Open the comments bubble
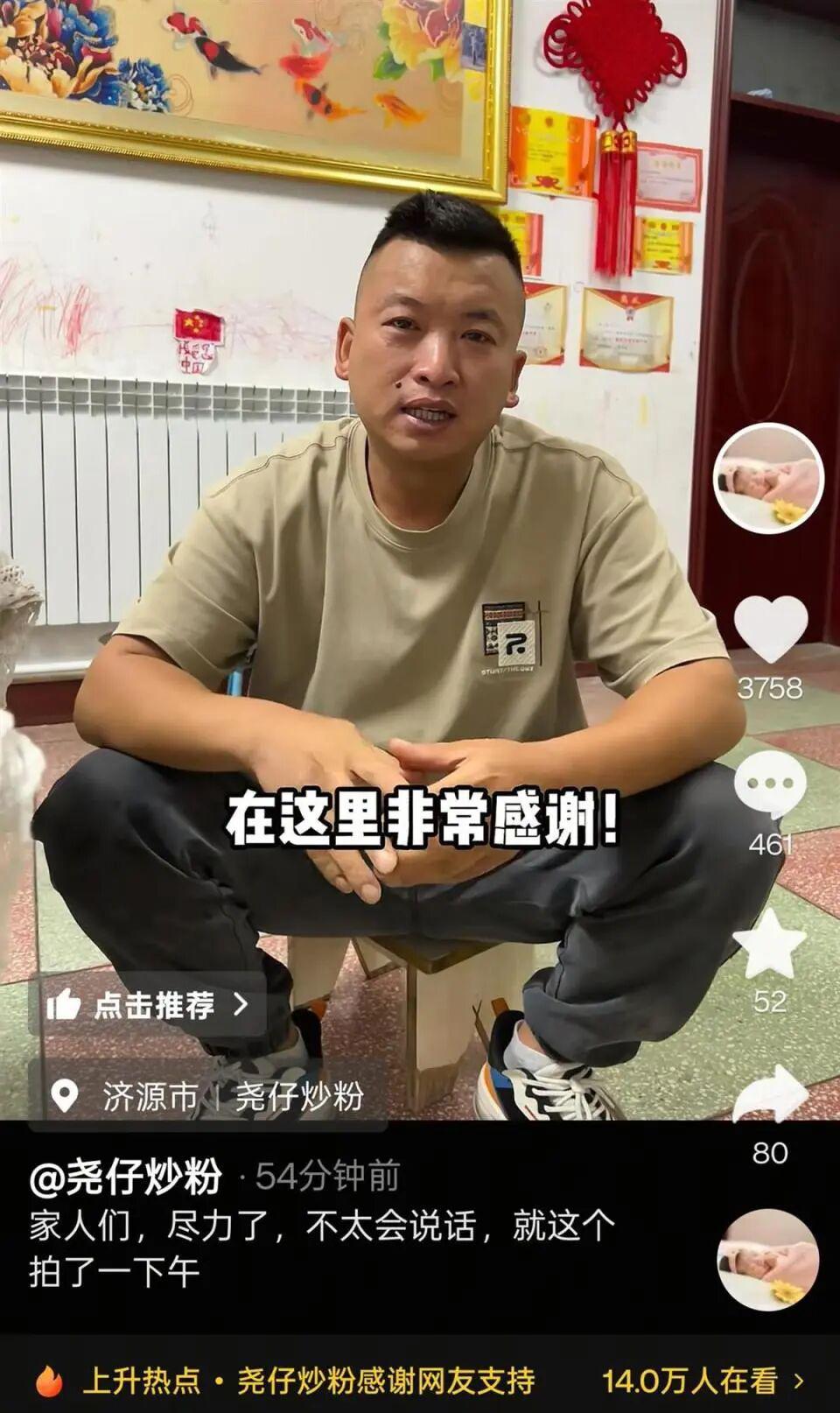This screenshot has width=840, height=1413. (769, 784)
